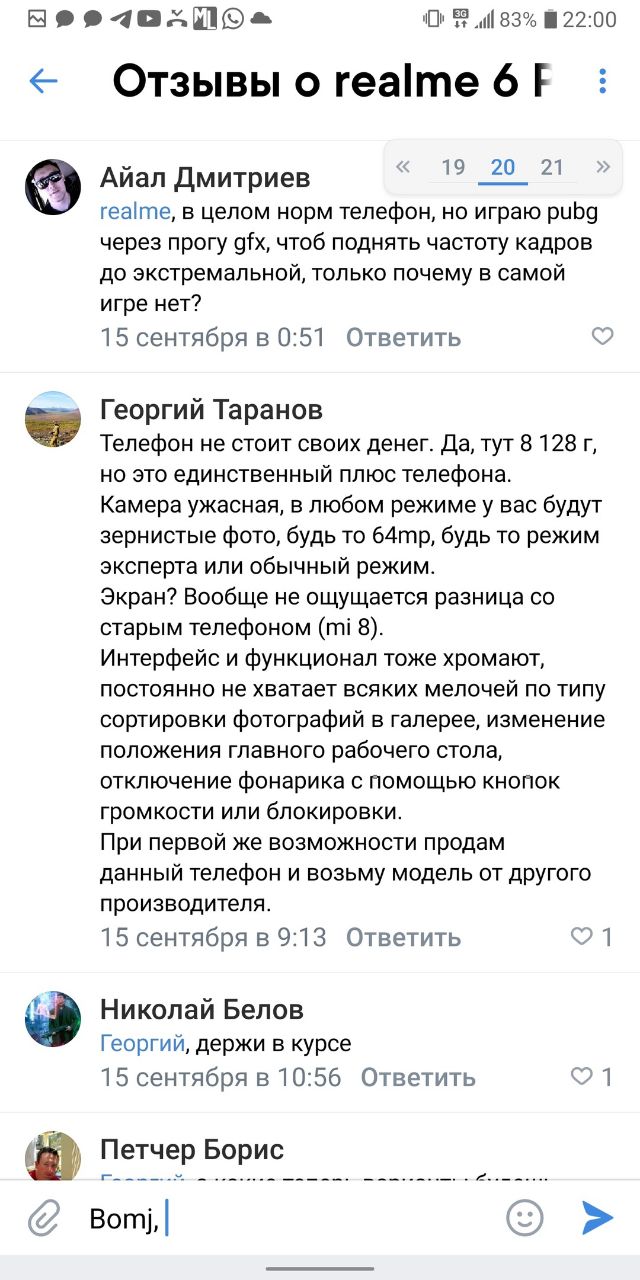Open Айал Дмитриев's profile name

(x=205, y=178)
